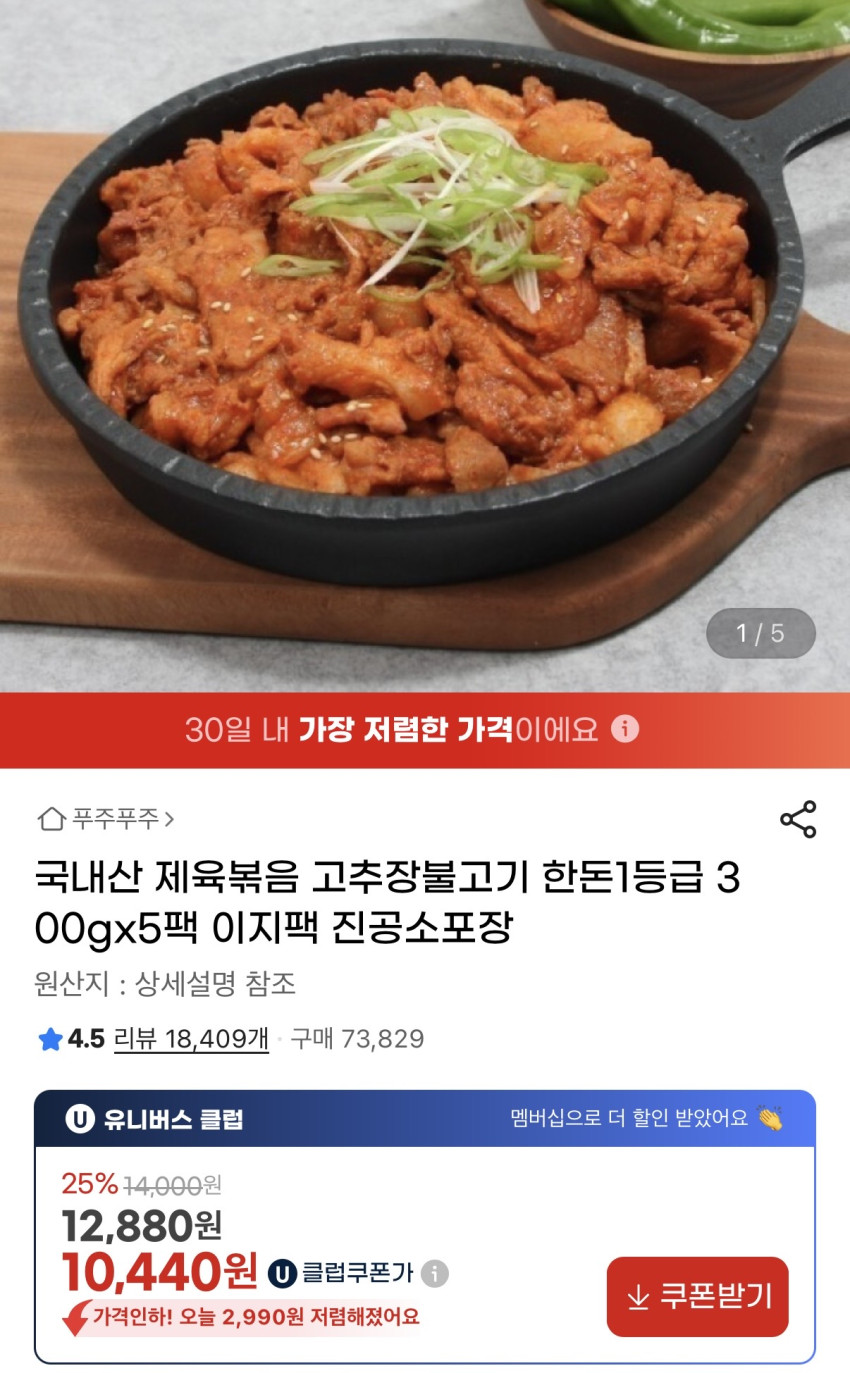Share this product
Image resolution: width=850 pixels, height=1373 pixels.
click(x=797, y=819)
